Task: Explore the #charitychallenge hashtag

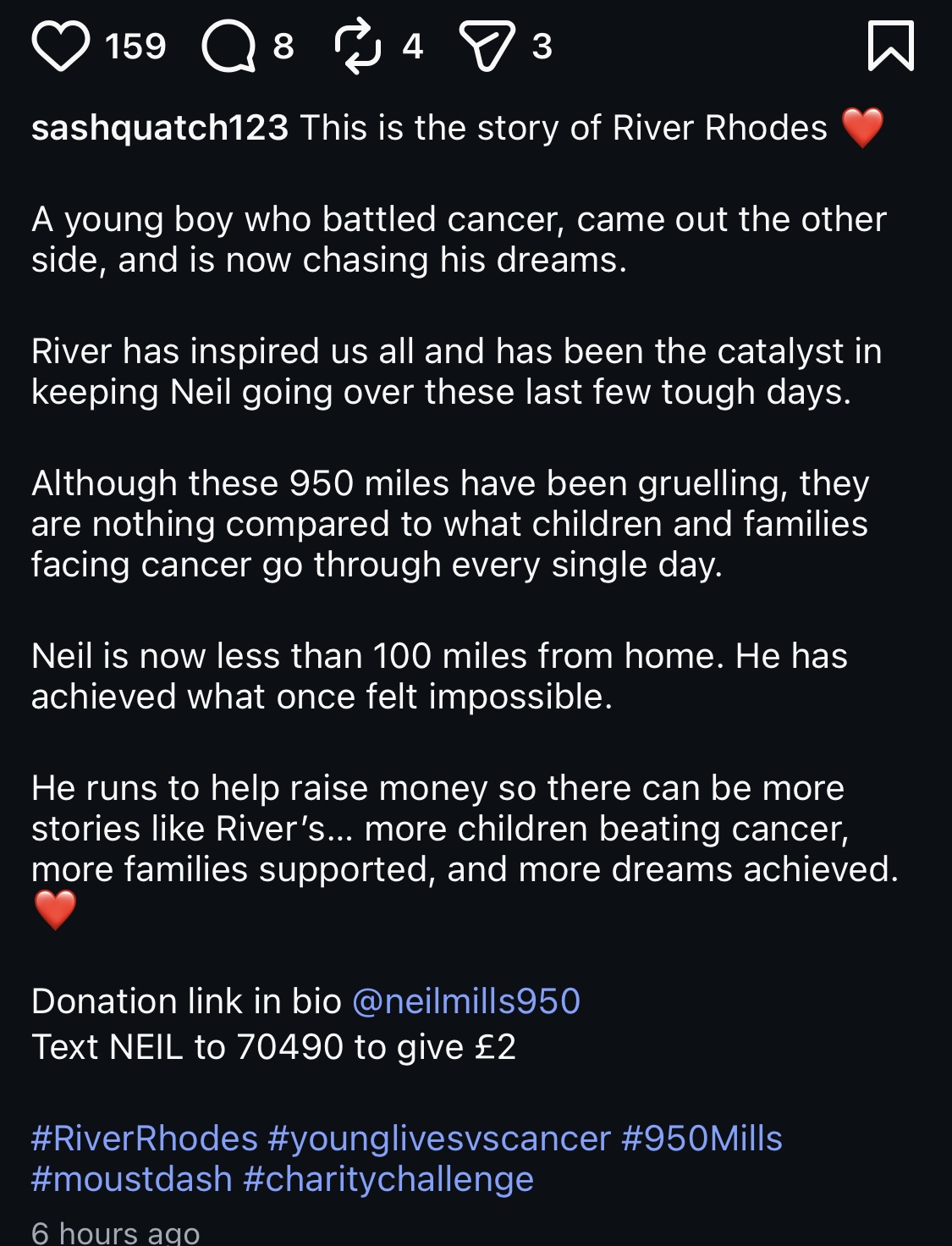Action: coord(388,1179)
